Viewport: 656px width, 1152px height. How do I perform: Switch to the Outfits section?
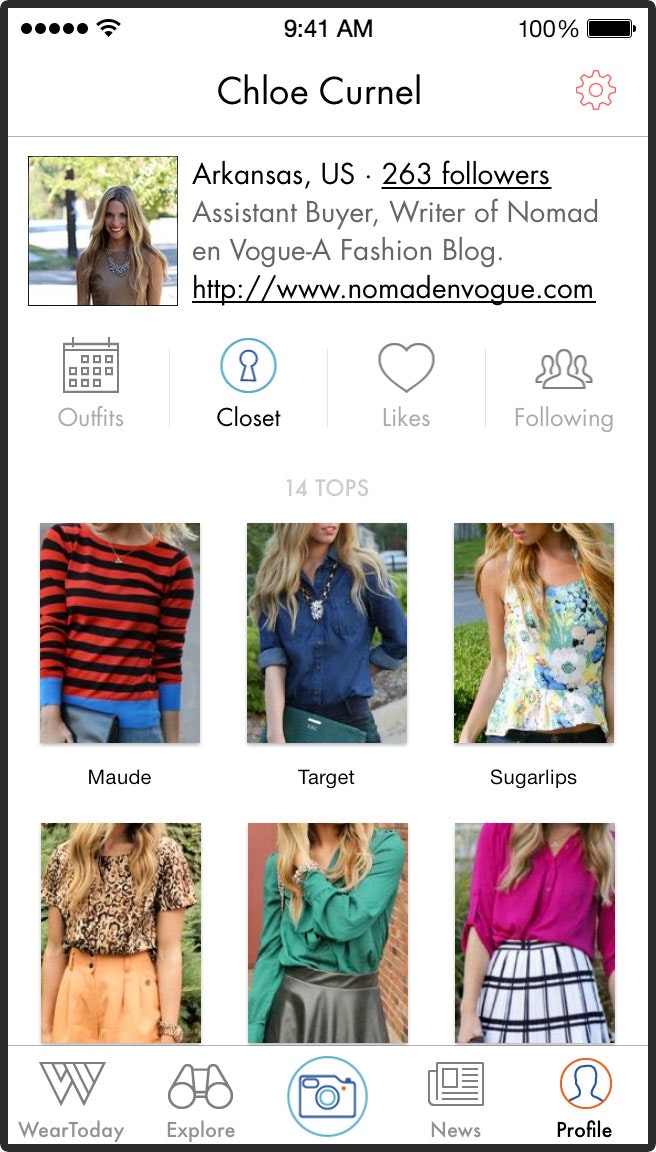(x=91, y=385)
